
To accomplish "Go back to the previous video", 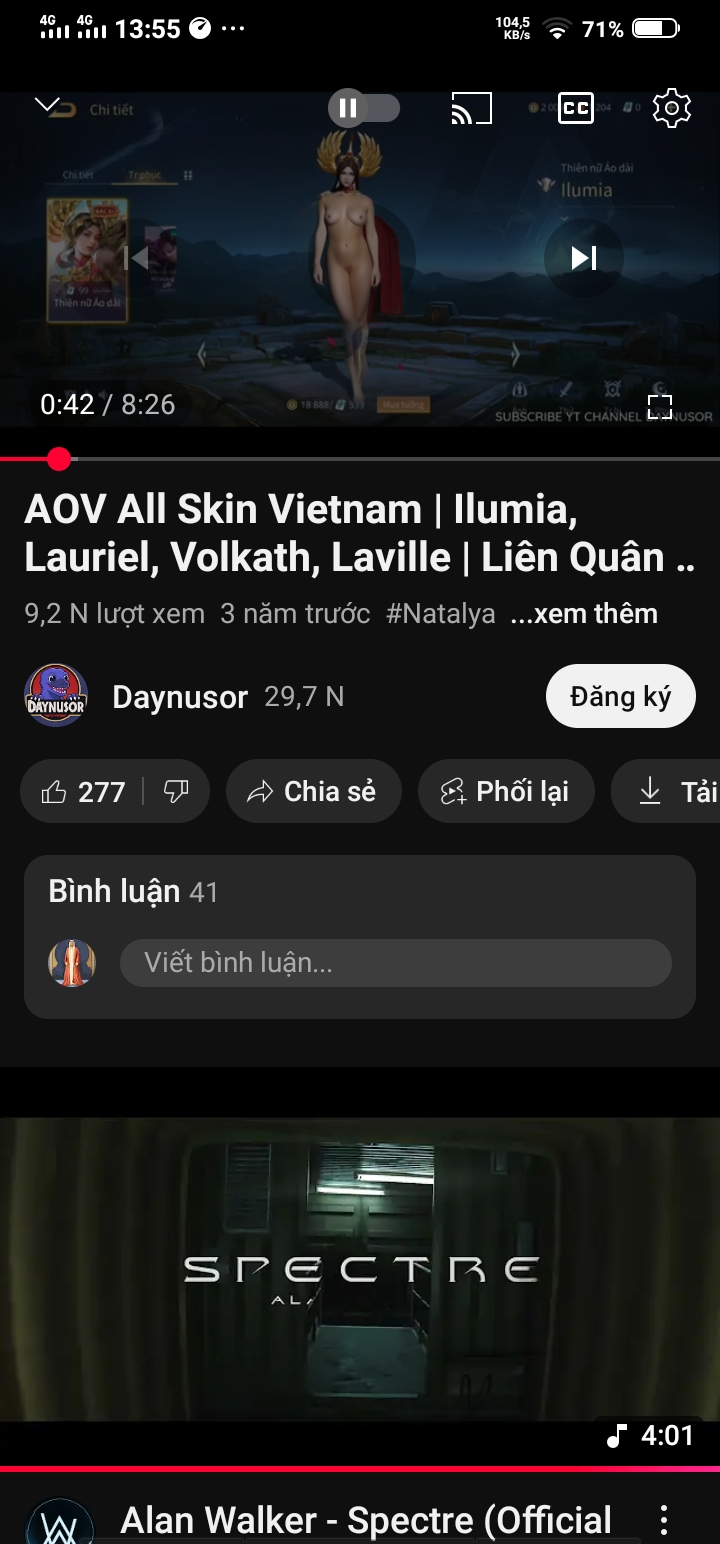I will (138, 258).
